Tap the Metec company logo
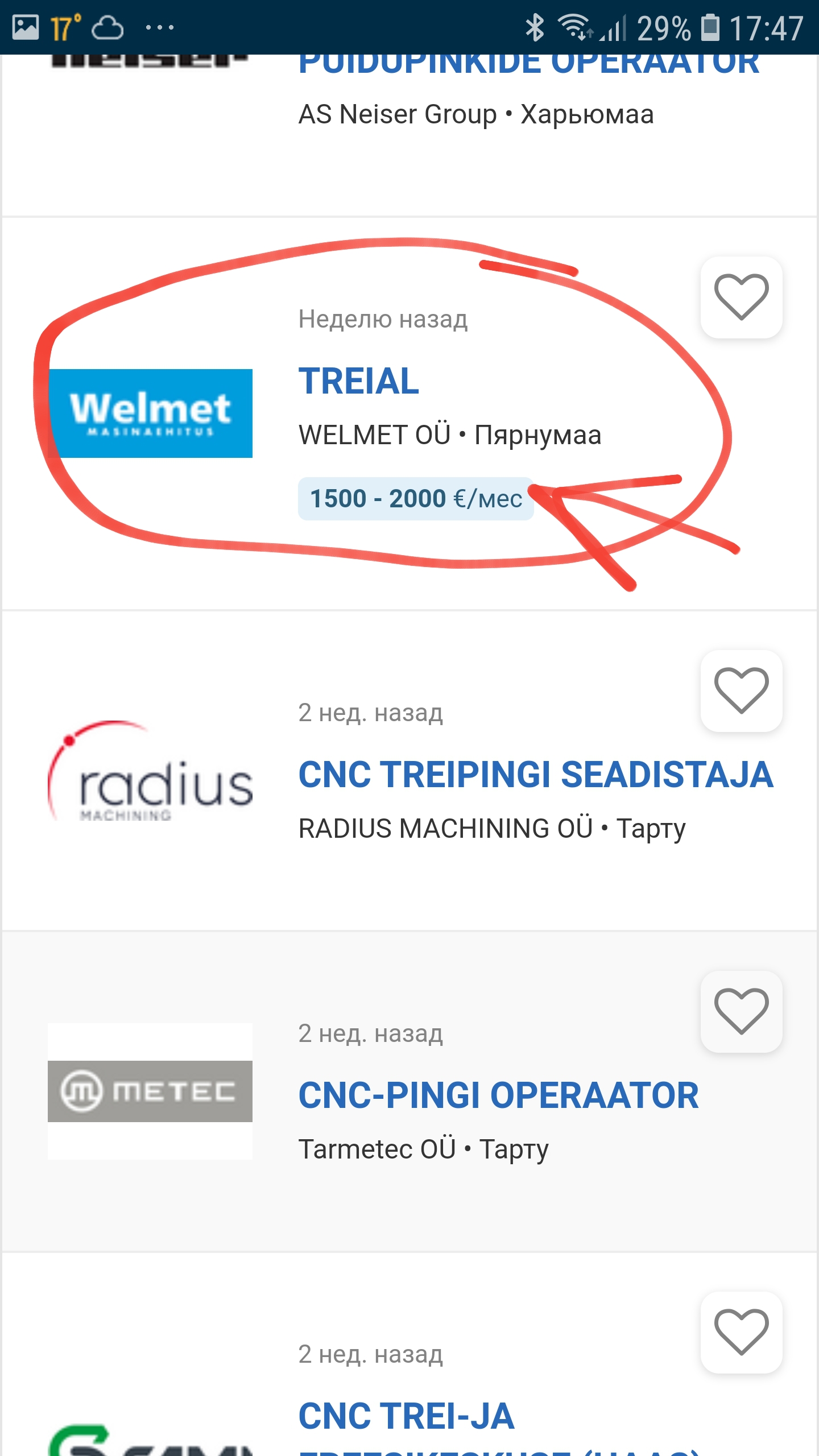Viewport: 819px width, 1456px height. 150,1091
